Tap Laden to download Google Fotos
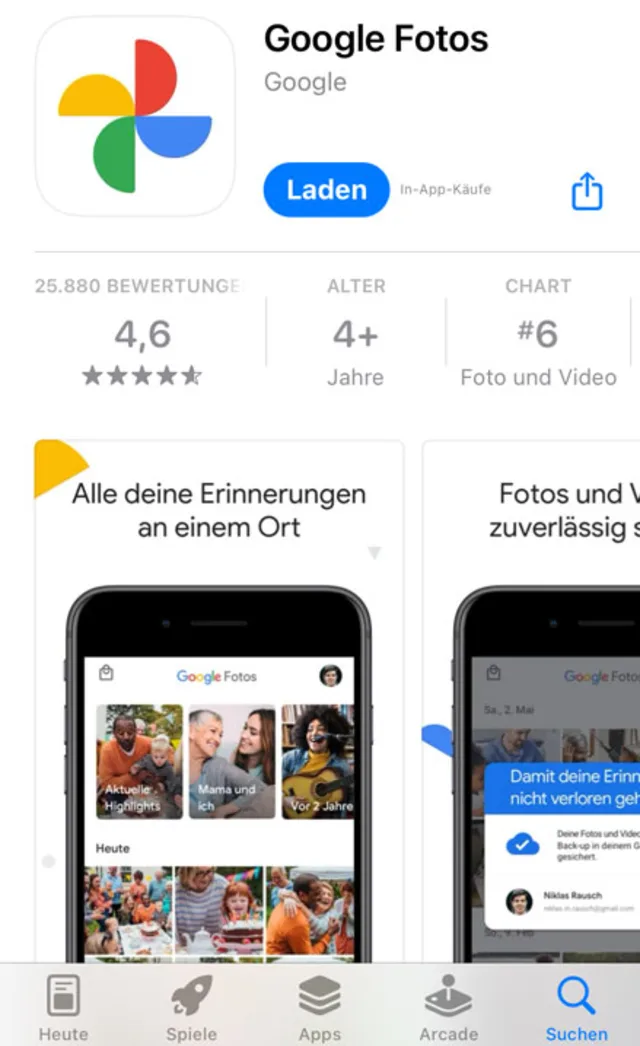640x1046 pixels. (x=326, y=190)
